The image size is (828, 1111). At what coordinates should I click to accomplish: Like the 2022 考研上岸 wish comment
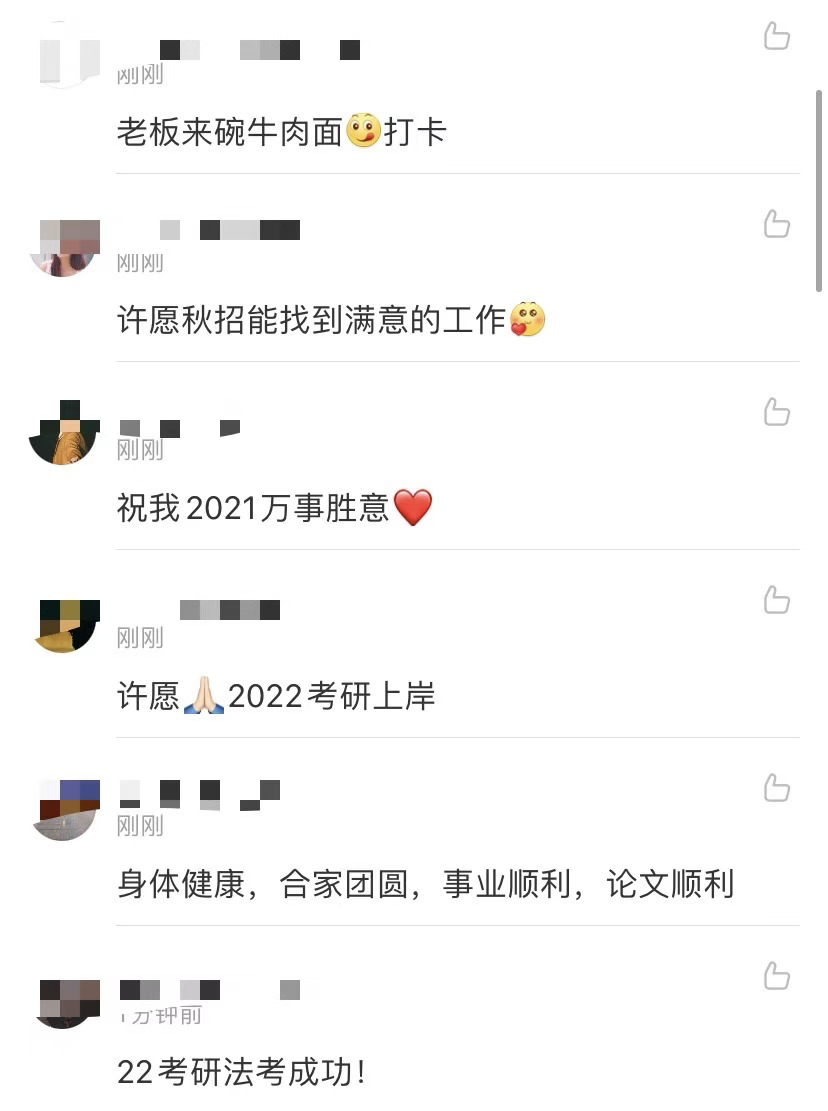pos(777,601)
